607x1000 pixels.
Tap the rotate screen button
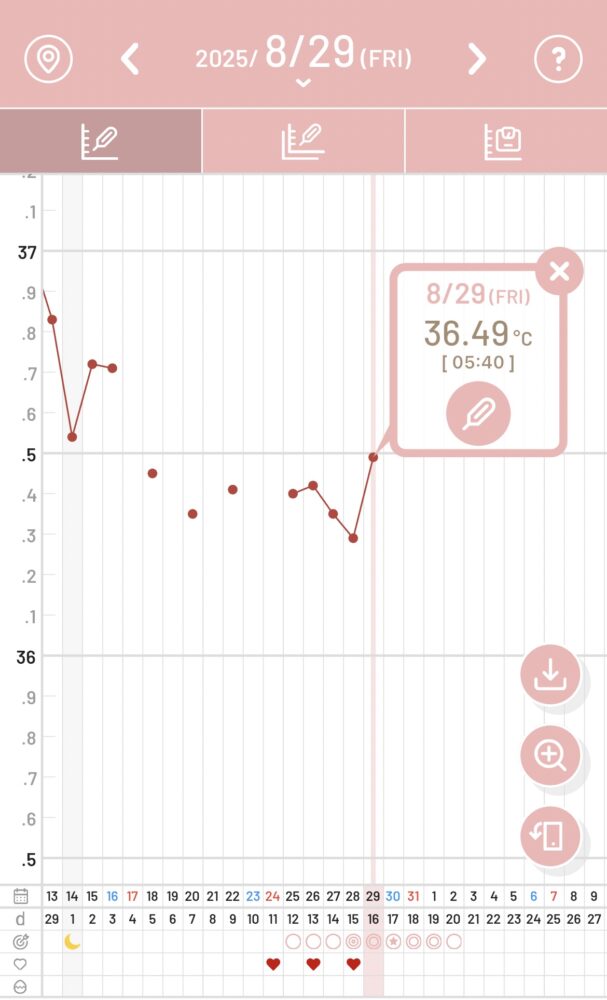550,836
